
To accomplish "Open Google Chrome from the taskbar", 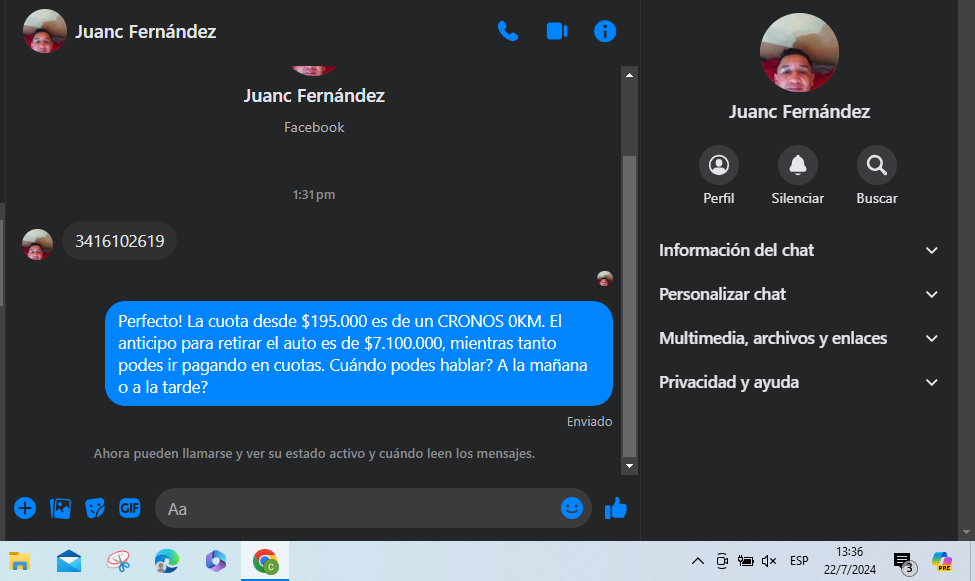I will coord(265,561).
